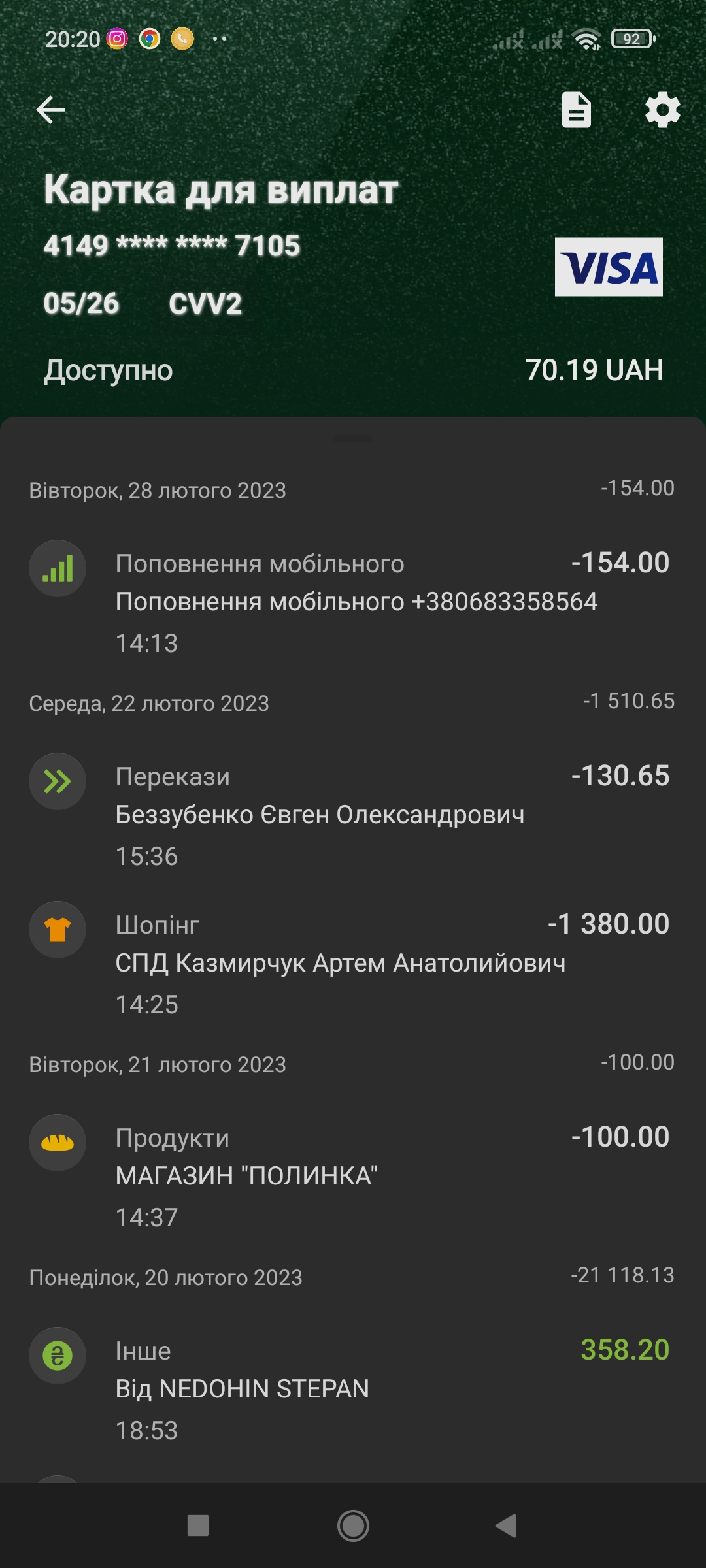This screenshot has width=706, height=1568.
Task: Tap the system home button
Action: click(353, 1526)
